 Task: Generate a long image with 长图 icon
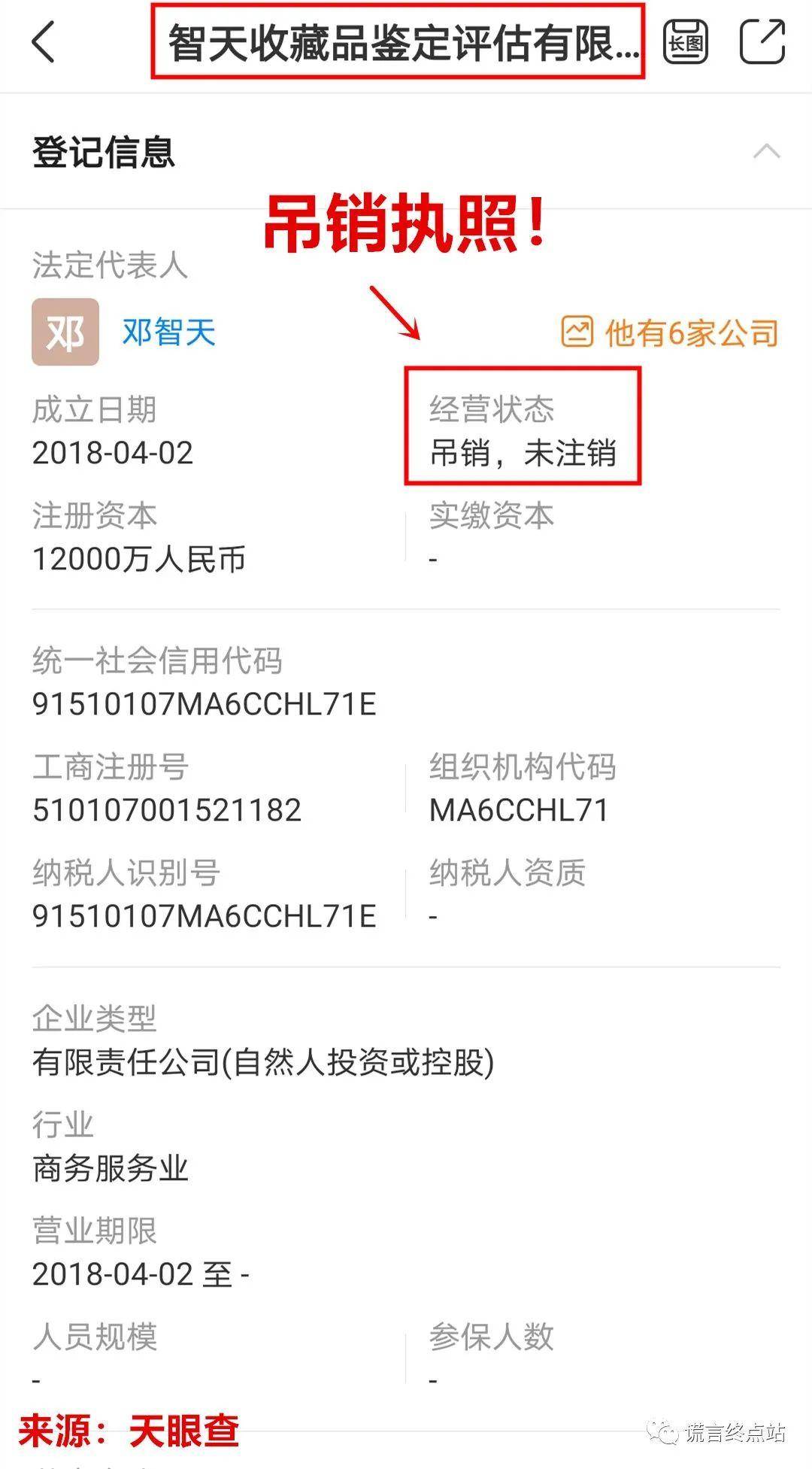pos(685,42)
